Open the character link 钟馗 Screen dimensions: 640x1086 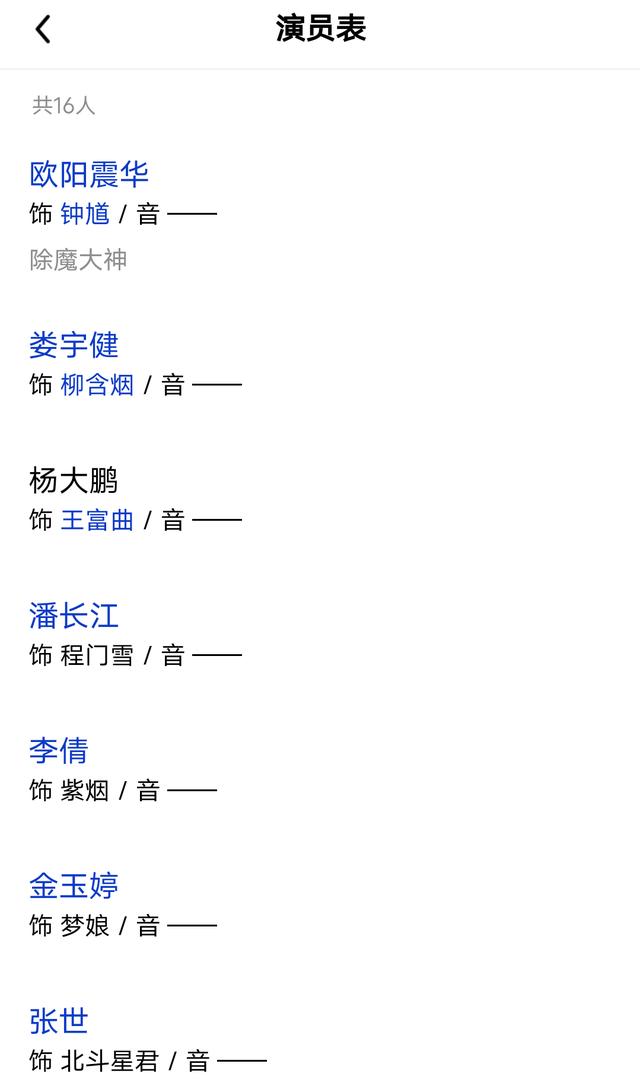click(x=85, y=214)
